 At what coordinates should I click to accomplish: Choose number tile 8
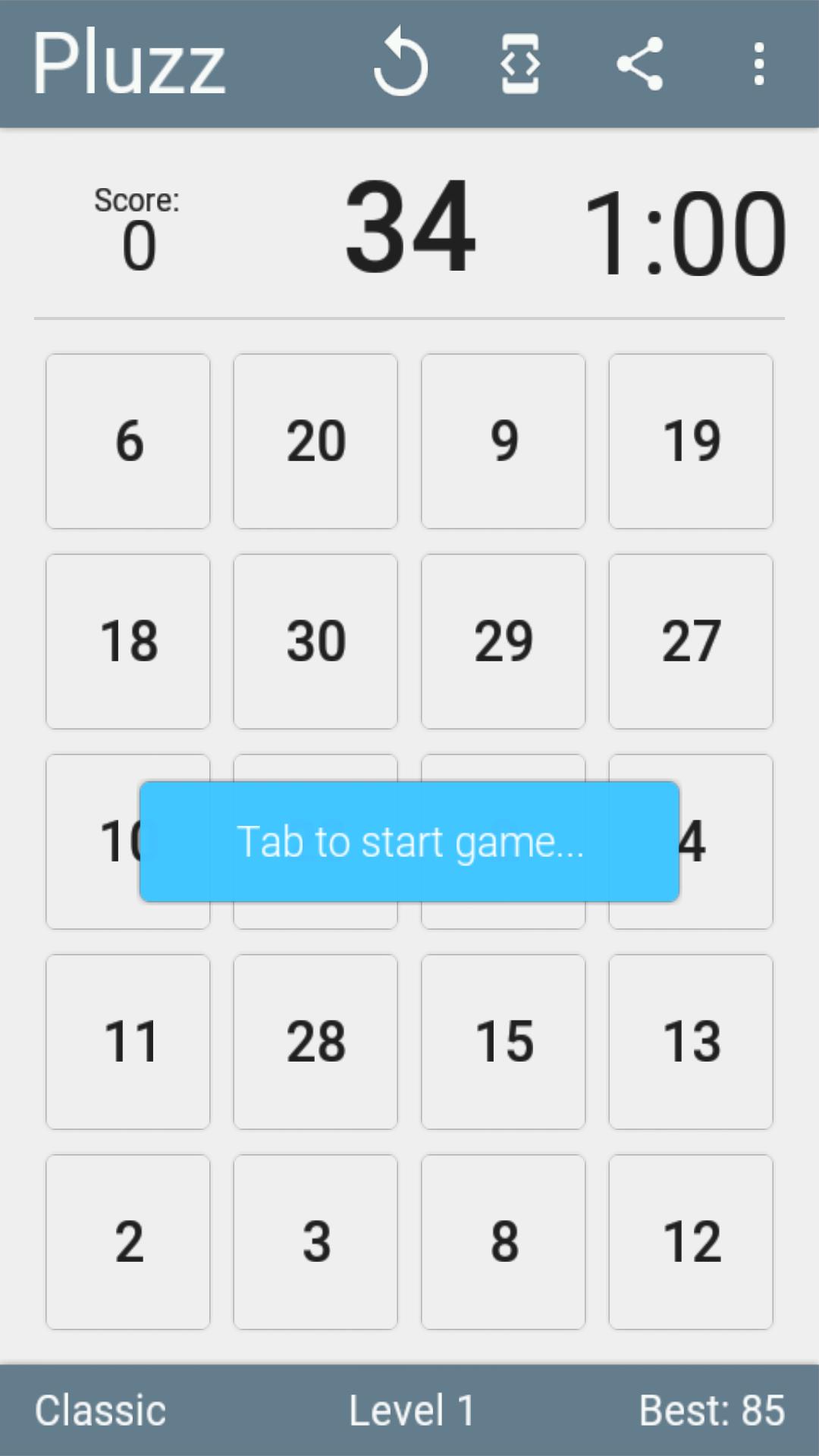pos(504,1242)
